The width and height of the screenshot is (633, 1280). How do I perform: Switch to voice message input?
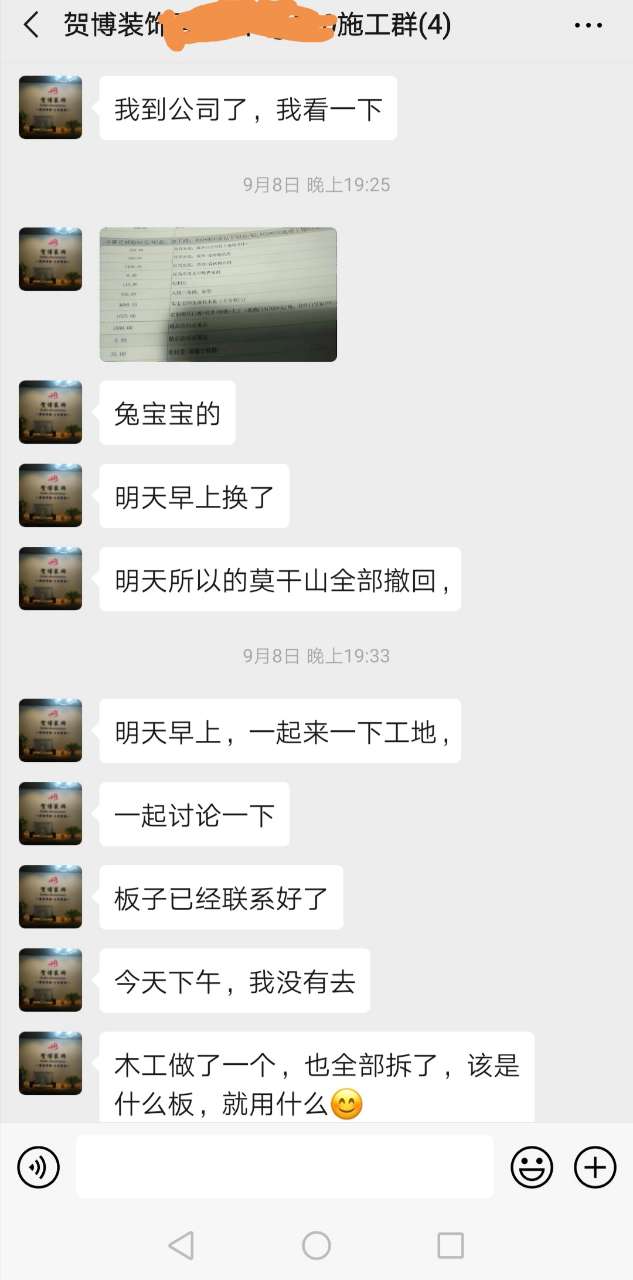[39, 1167]
